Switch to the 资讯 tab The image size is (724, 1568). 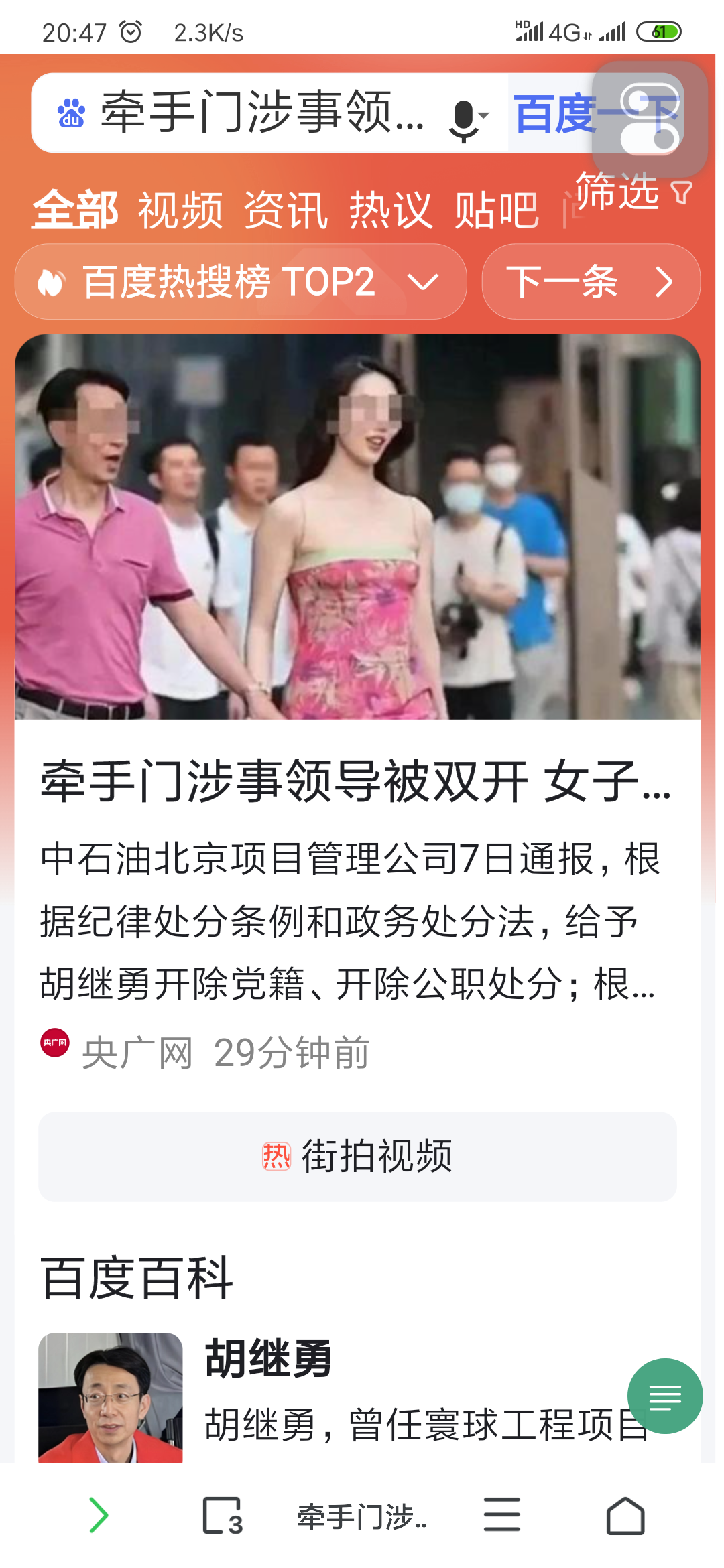coord(286,210)
